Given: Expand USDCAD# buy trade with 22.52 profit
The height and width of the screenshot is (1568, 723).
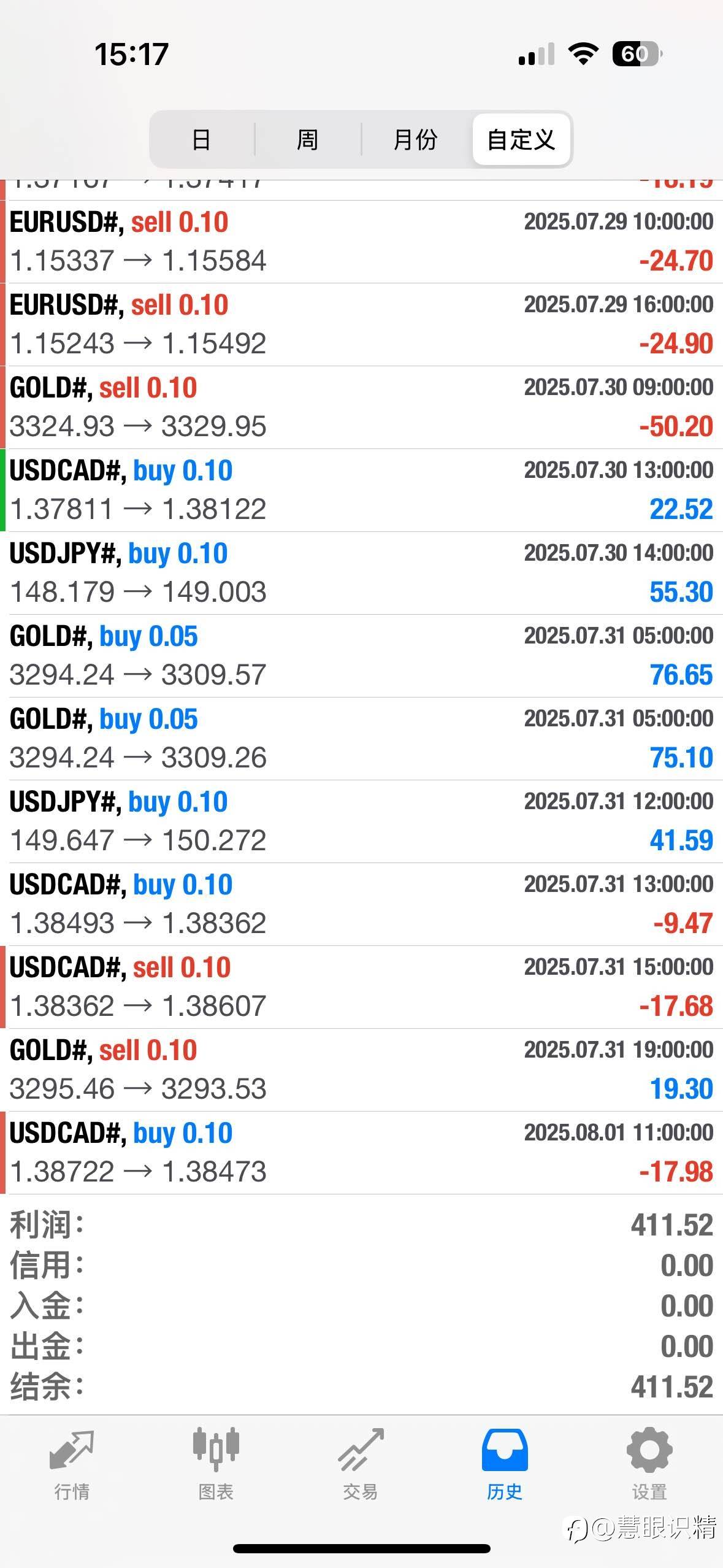Looking at the screenshot, I should (x=361, y=490).
